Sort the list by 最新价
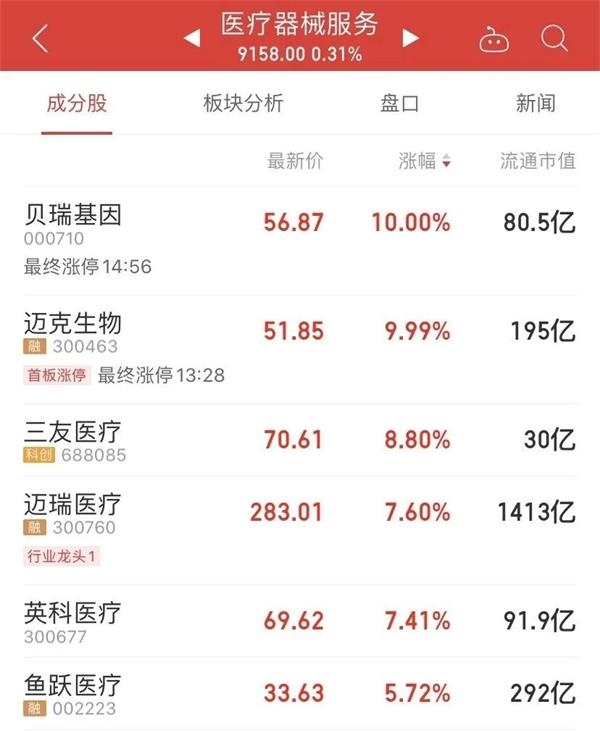 [x=295, y=161]
